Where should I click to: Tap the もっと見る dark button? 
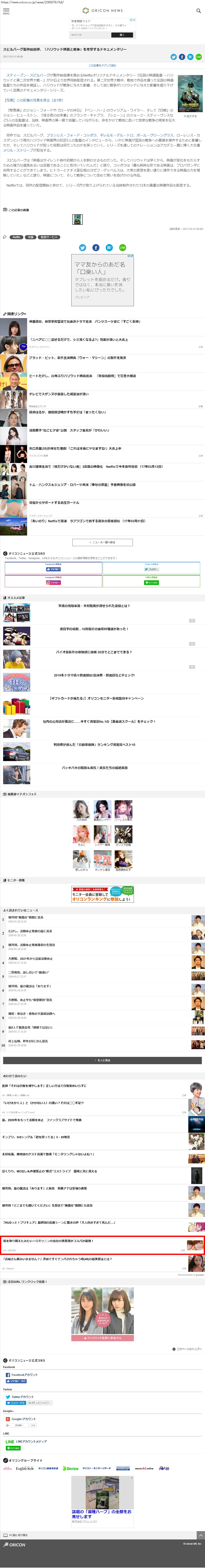point(102,1060)
